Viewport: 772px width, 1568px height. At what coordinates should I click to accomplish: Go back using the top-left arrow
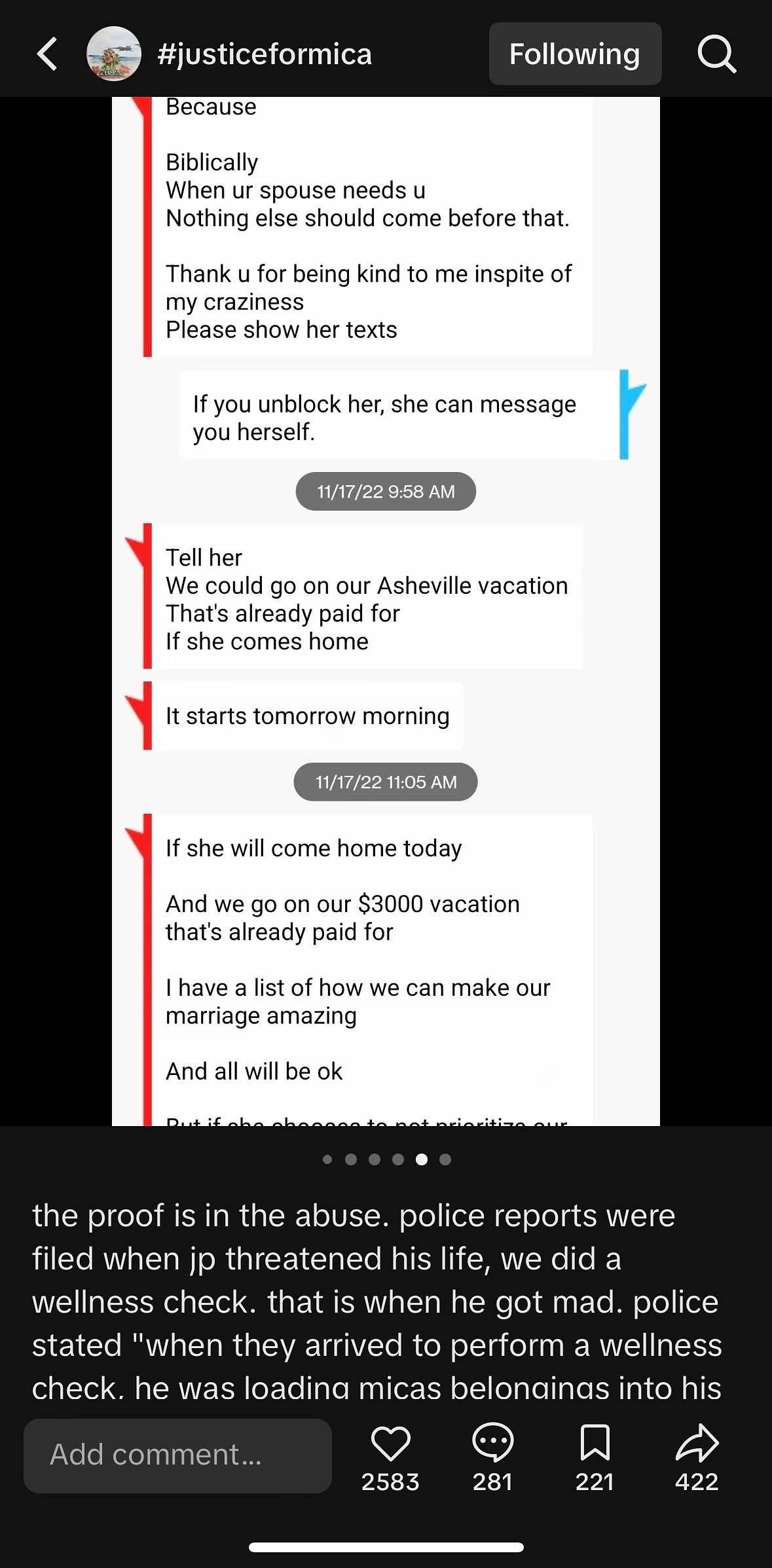pyautogui.click(x=47, y=54)
